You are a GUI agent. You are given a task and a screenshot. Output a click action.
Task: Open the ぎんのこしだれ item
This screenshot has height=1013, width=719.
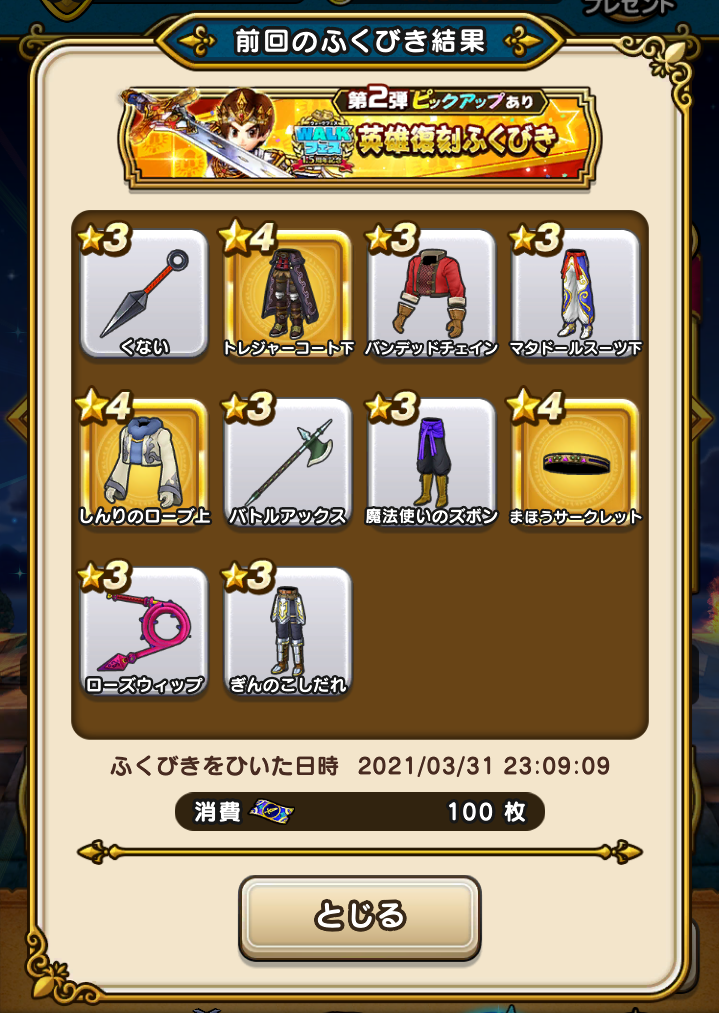[x=288, y=631]
